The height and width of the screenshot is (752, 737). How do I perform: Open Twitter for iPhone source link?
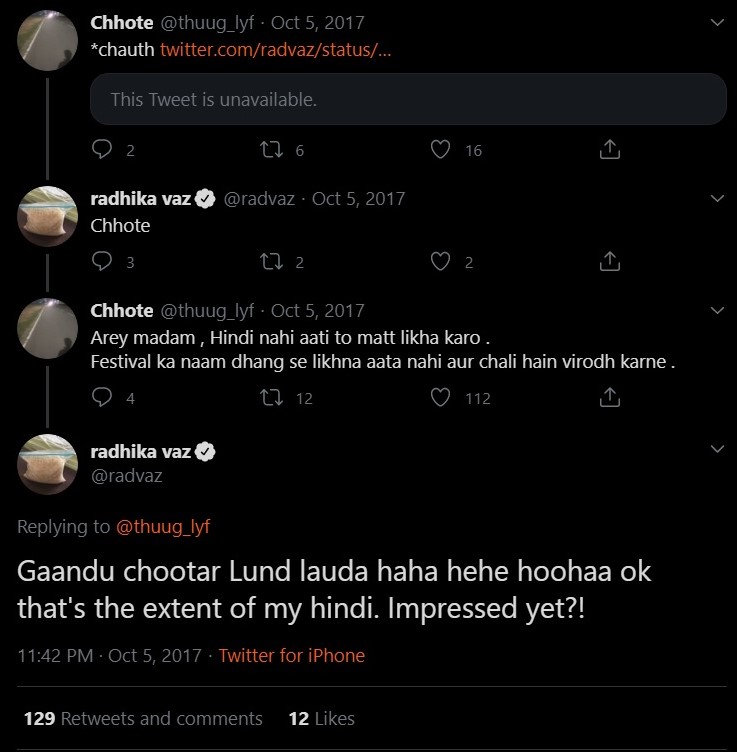click(291, 656)
